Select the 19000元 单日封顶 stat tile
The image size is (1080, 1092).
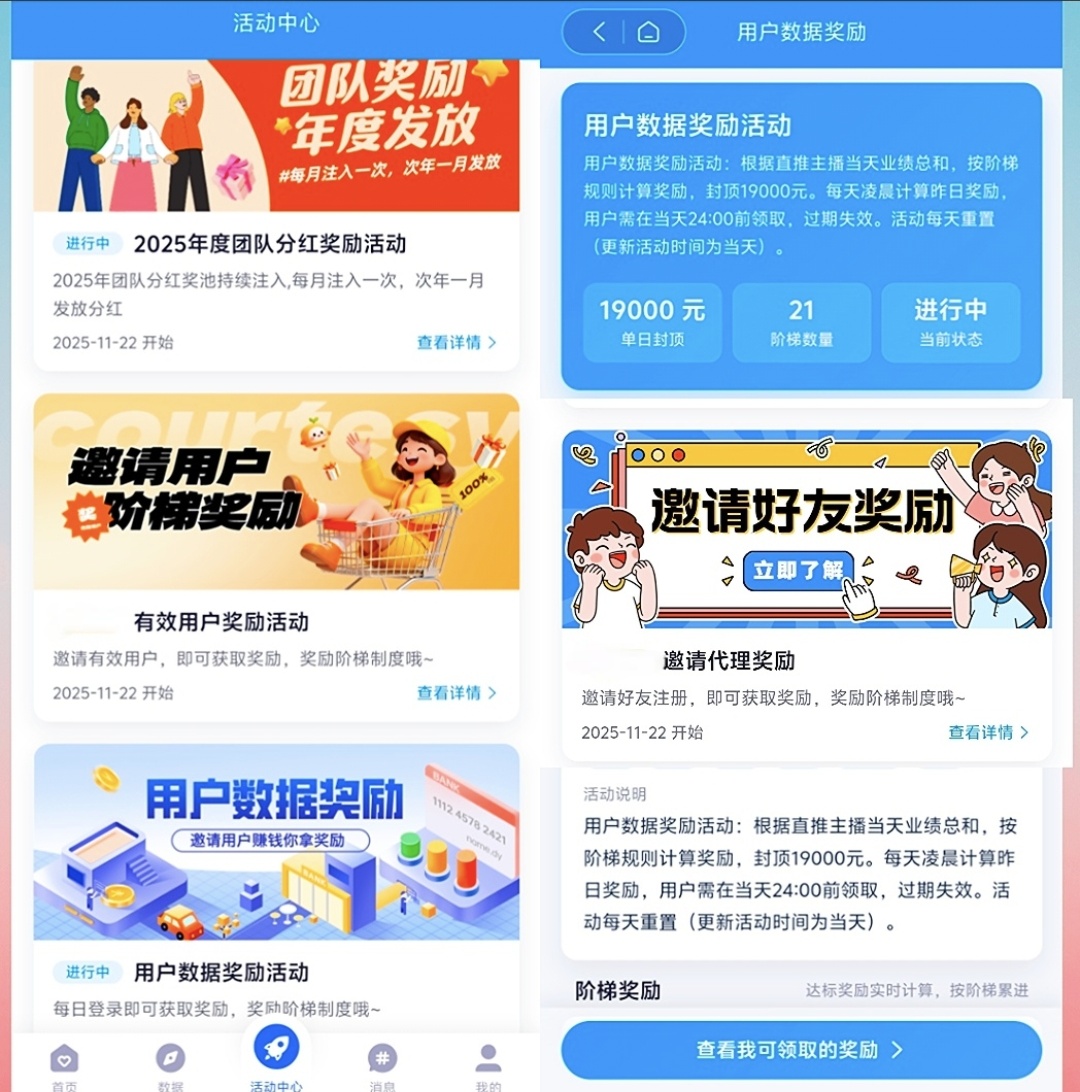pyautogui.click(x=652, y=322)
